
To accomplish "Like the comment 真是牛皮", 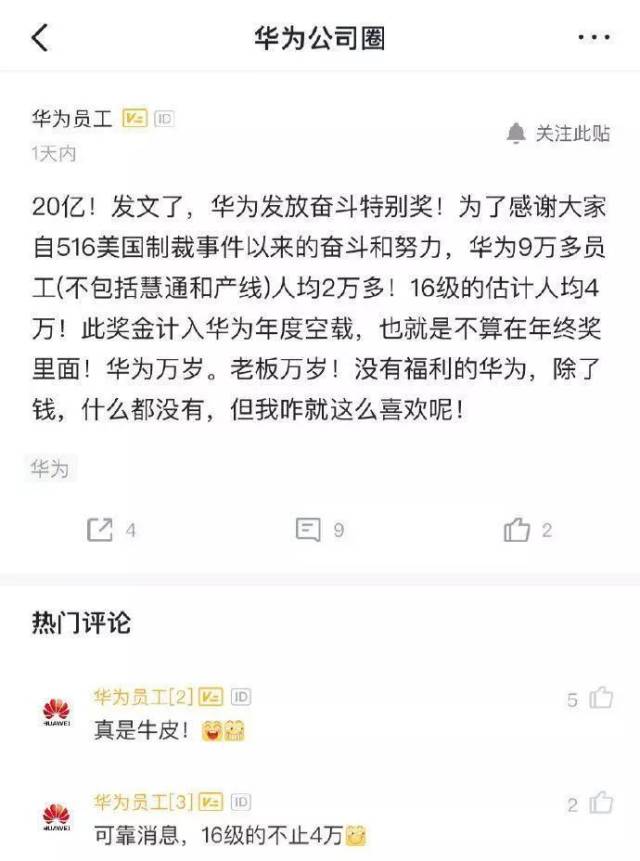I will 600,698.
